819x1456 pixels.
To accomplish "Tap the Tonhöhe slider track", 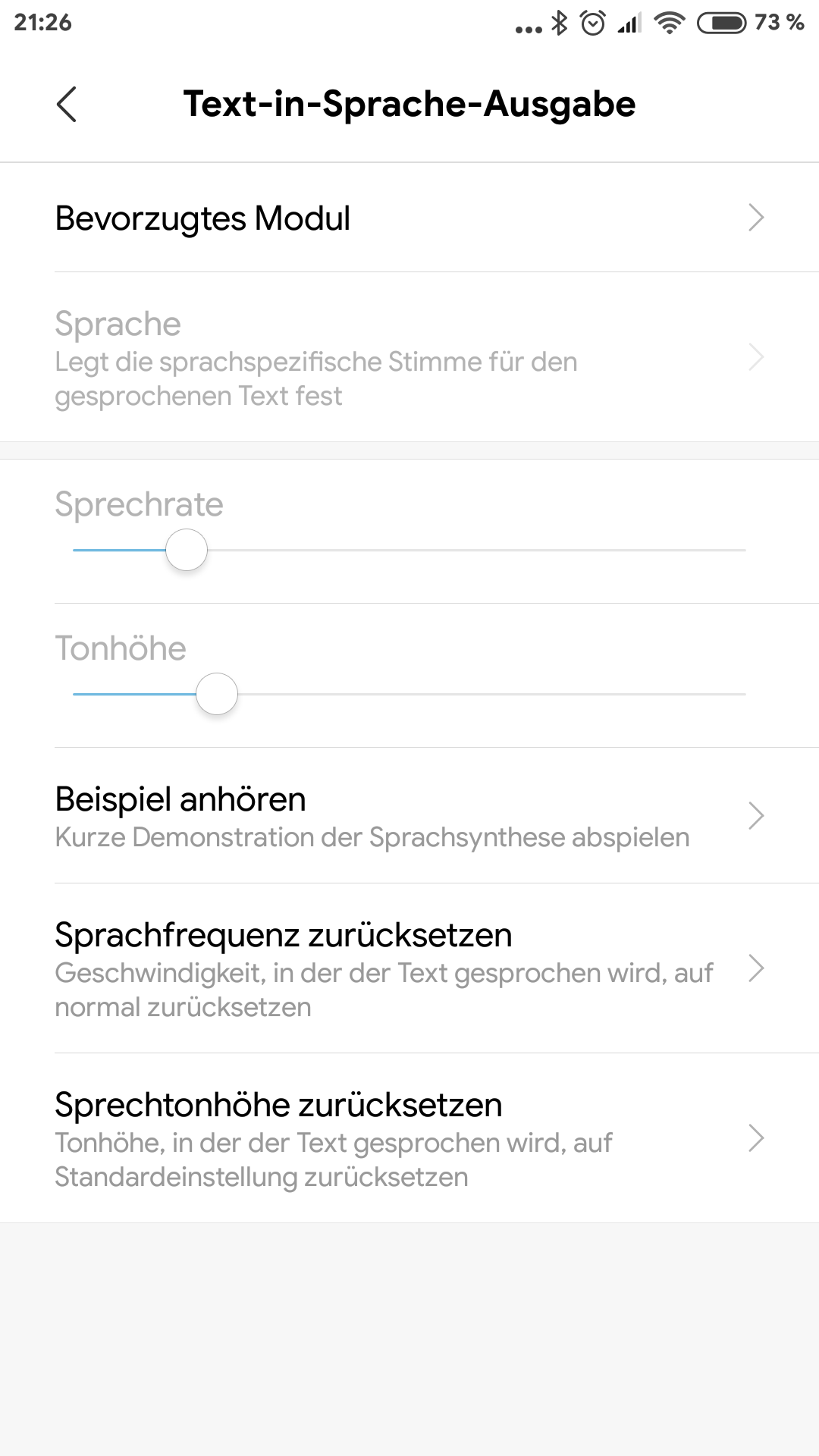I will pos(409,694).
